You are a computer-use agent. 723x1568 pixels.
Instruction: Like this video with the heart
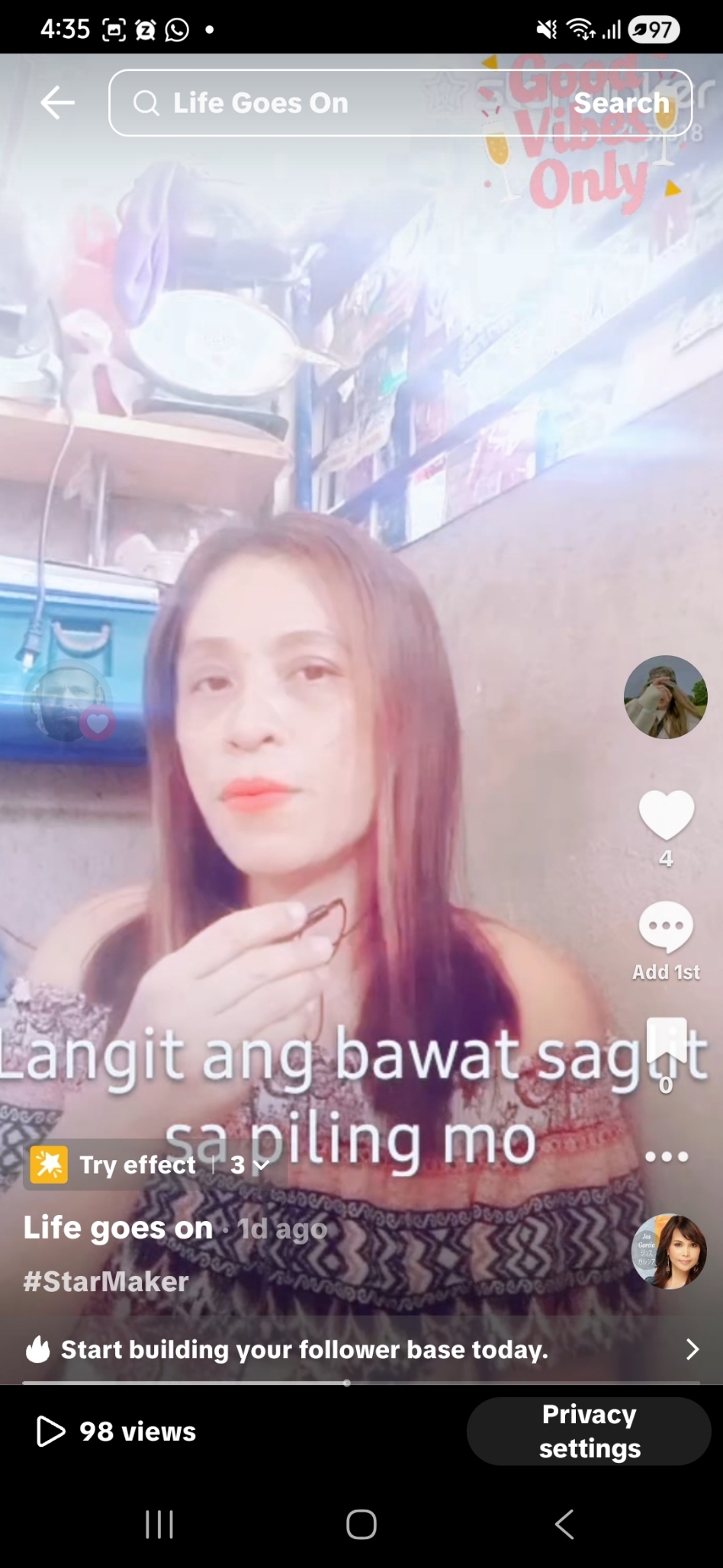tap(666, 815)
